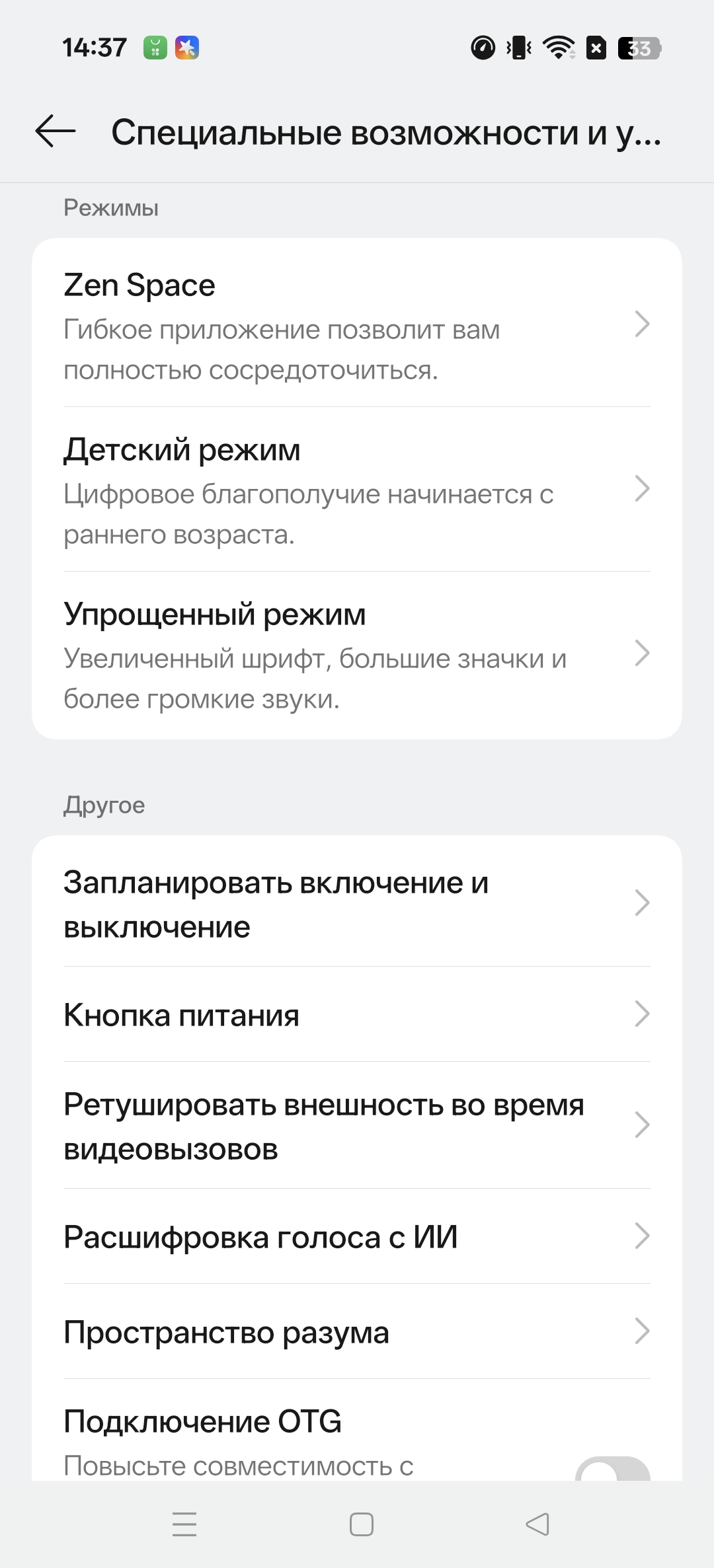714x1568 pixels.
Task: Toggle the Подключение OTG switch
Action: (x=612, y=1470)
